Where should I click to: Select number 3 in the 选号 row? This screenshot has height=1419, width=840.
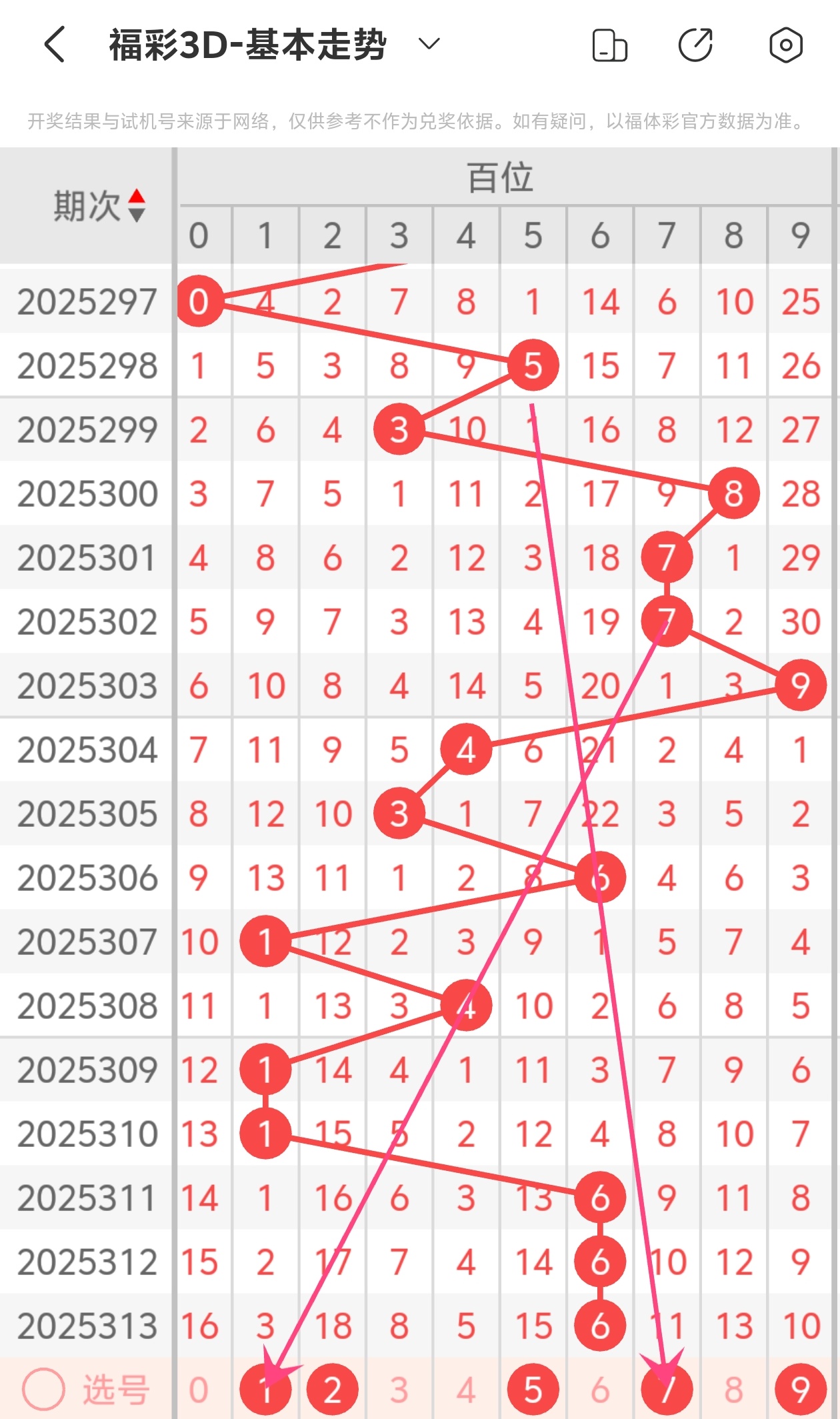399,1390
